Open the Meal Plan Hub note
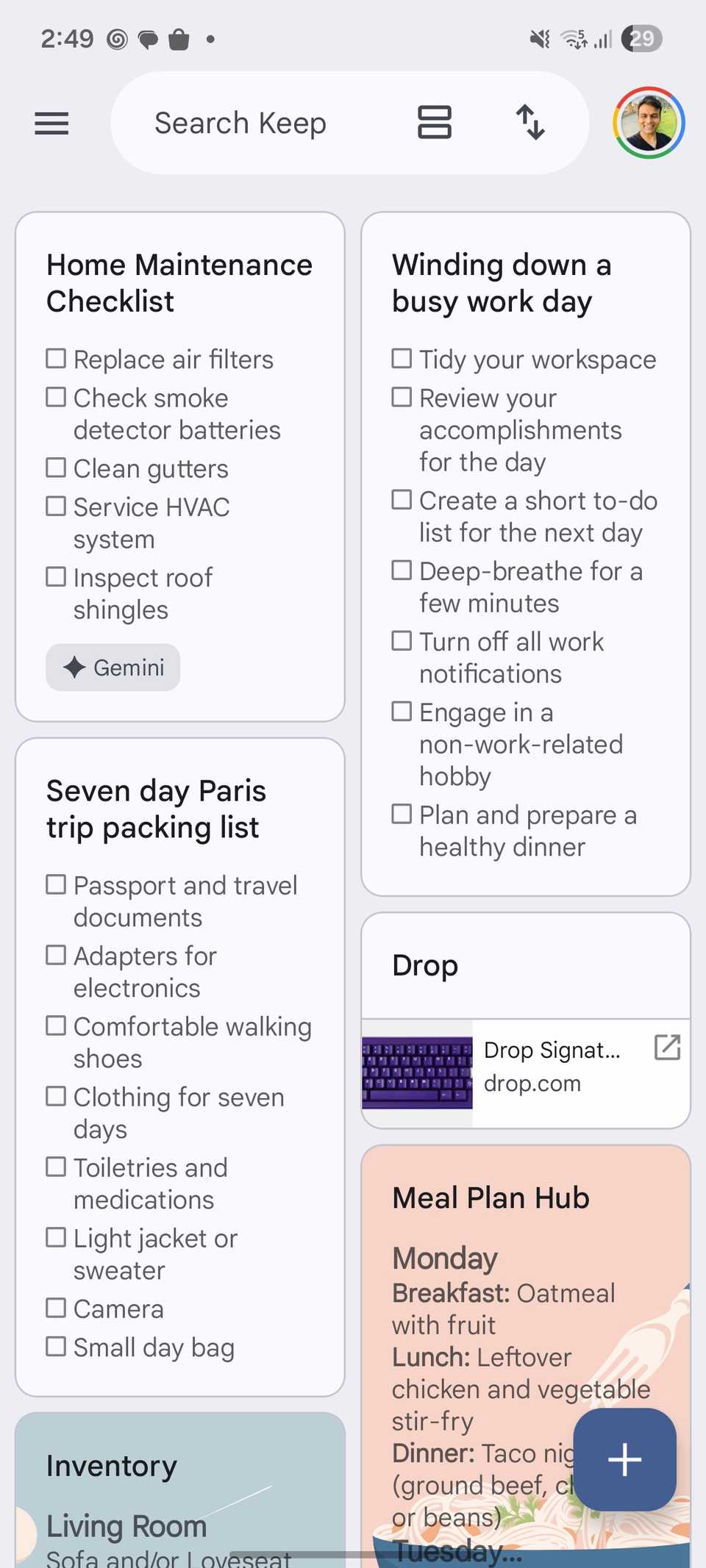706x1568 pixels. click(490, 1198)
